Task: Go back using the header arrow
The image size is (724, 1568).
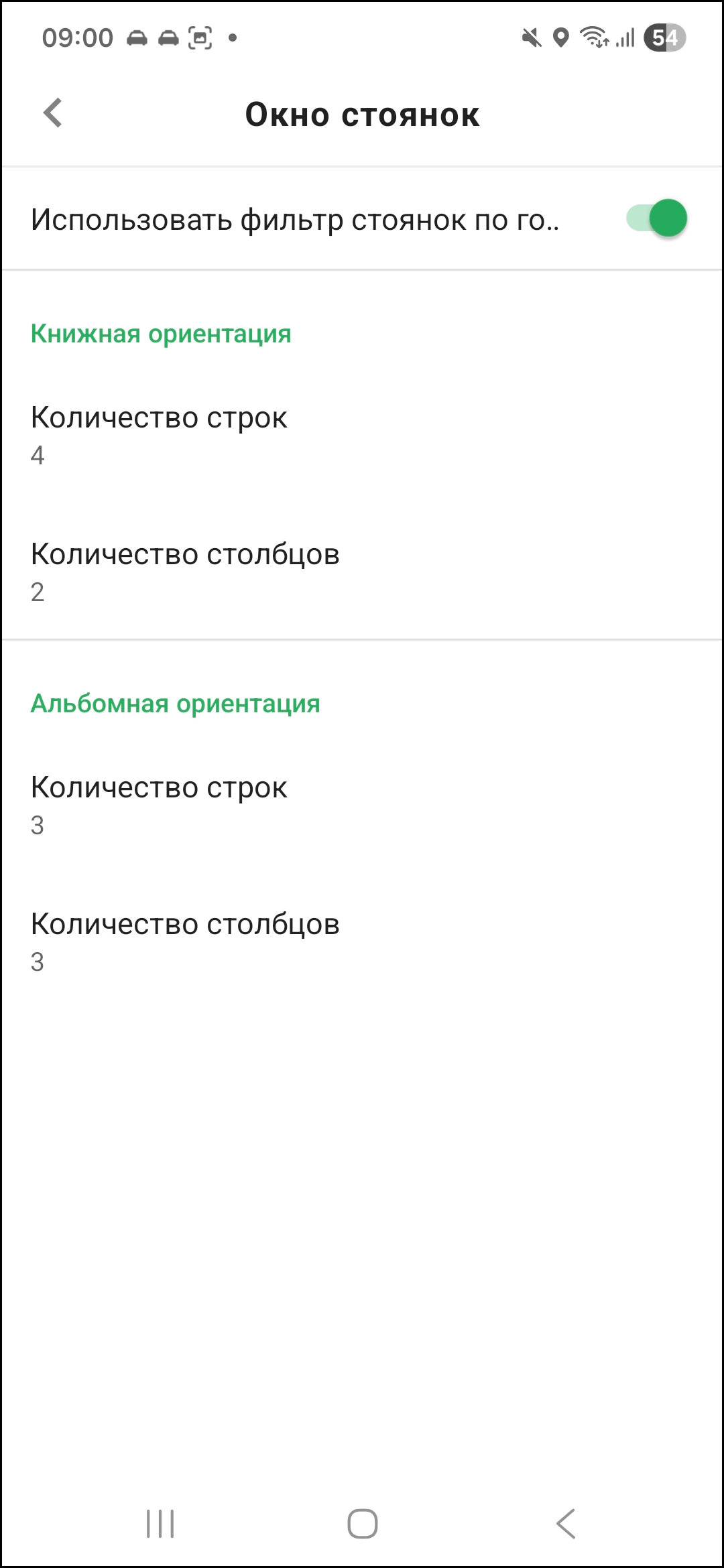Action: click(53, 113)
